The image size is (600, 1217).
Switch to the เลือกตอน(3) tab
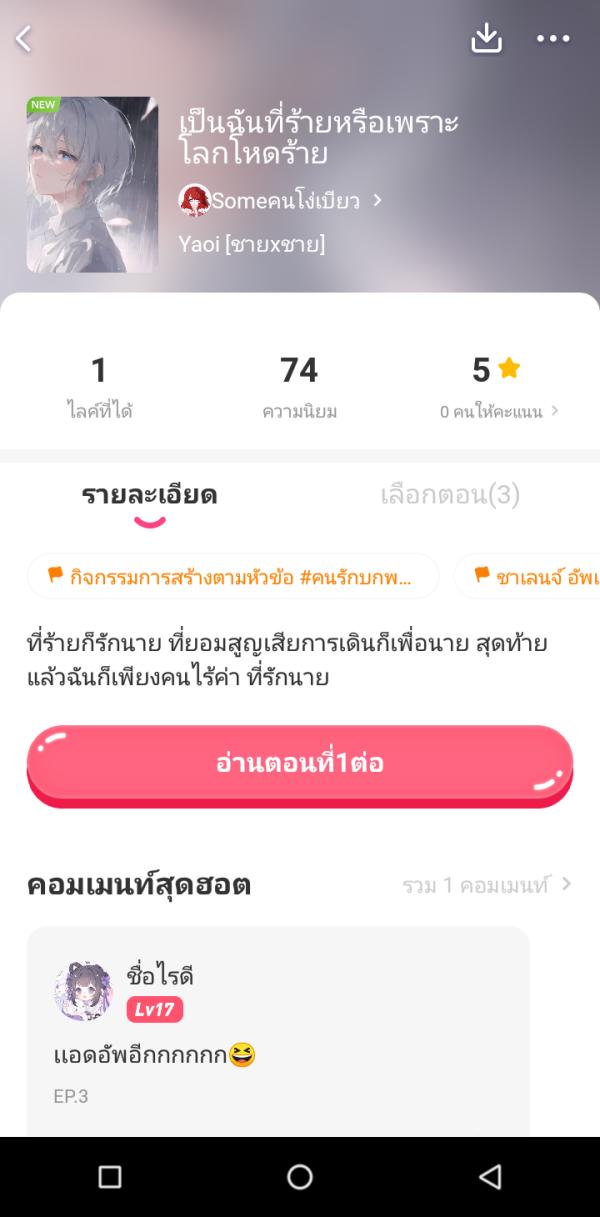450,495
